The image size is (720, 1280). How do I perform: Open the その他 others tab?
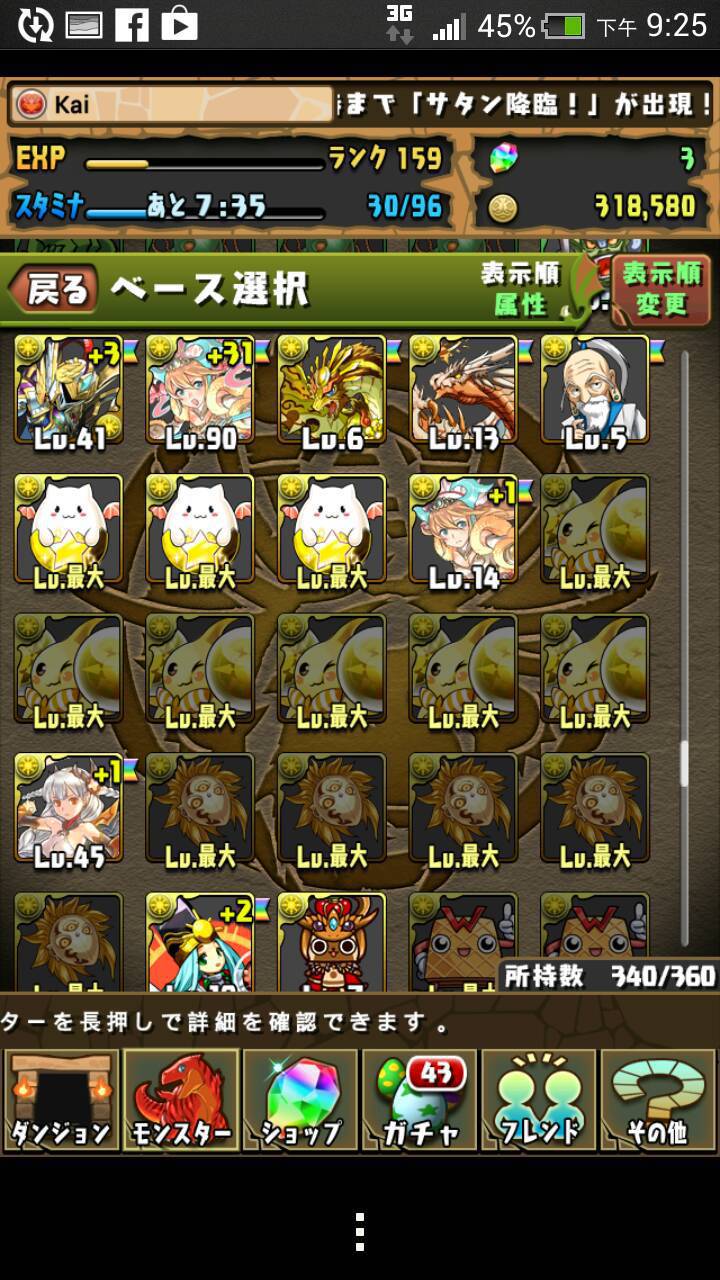point(659,1099)
